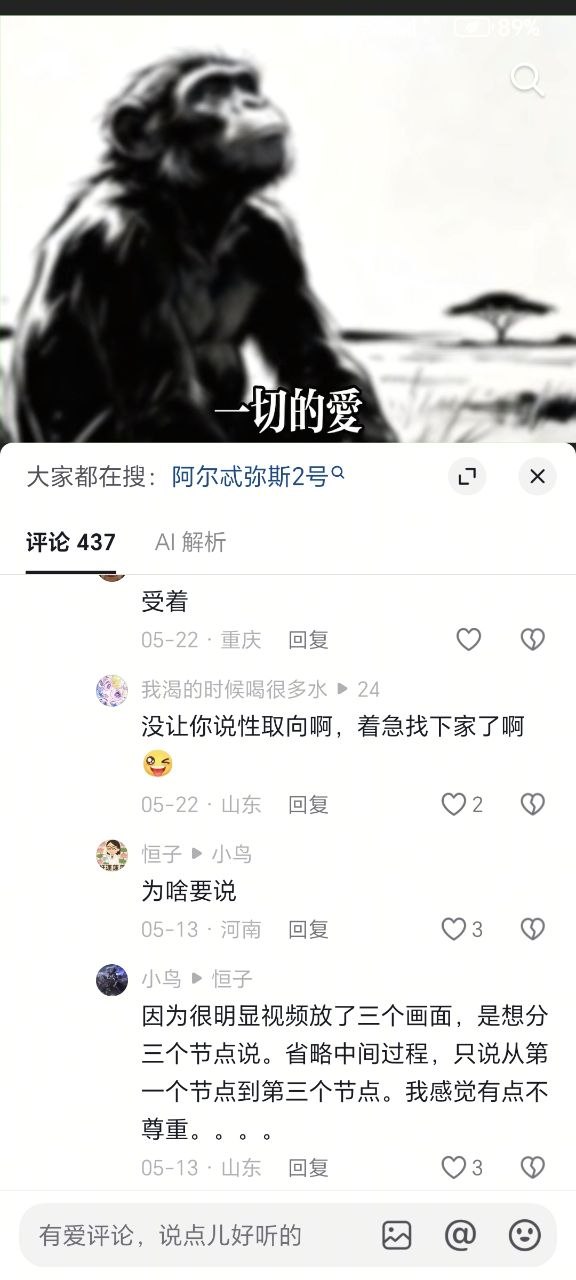576x1280 pixels.
Task: Like 我渴的时候喝很多水's comment
Action: pos(462,804)
